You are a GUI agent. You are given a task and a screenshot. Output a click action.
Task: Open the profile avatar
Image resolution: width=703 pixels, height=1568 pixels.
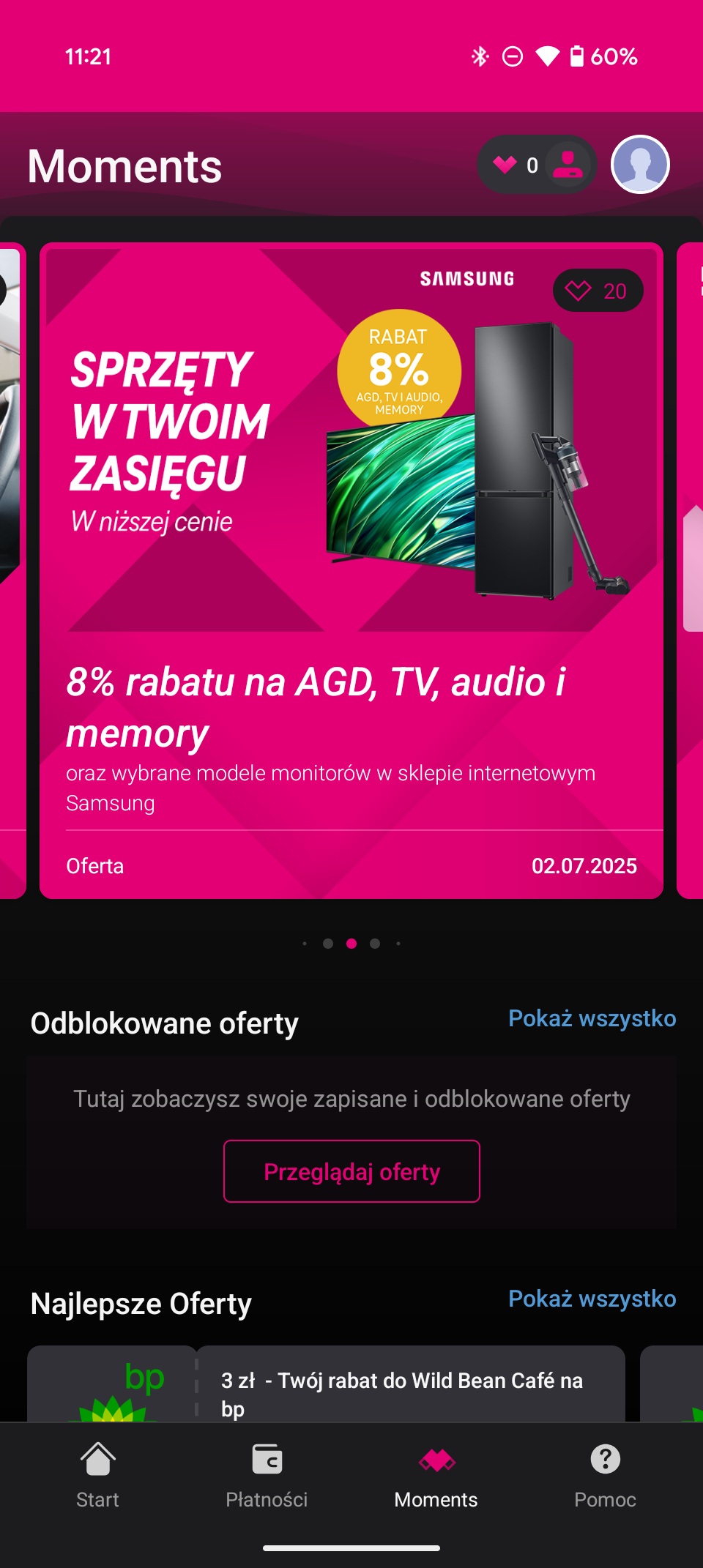click(x=640, y=165)
